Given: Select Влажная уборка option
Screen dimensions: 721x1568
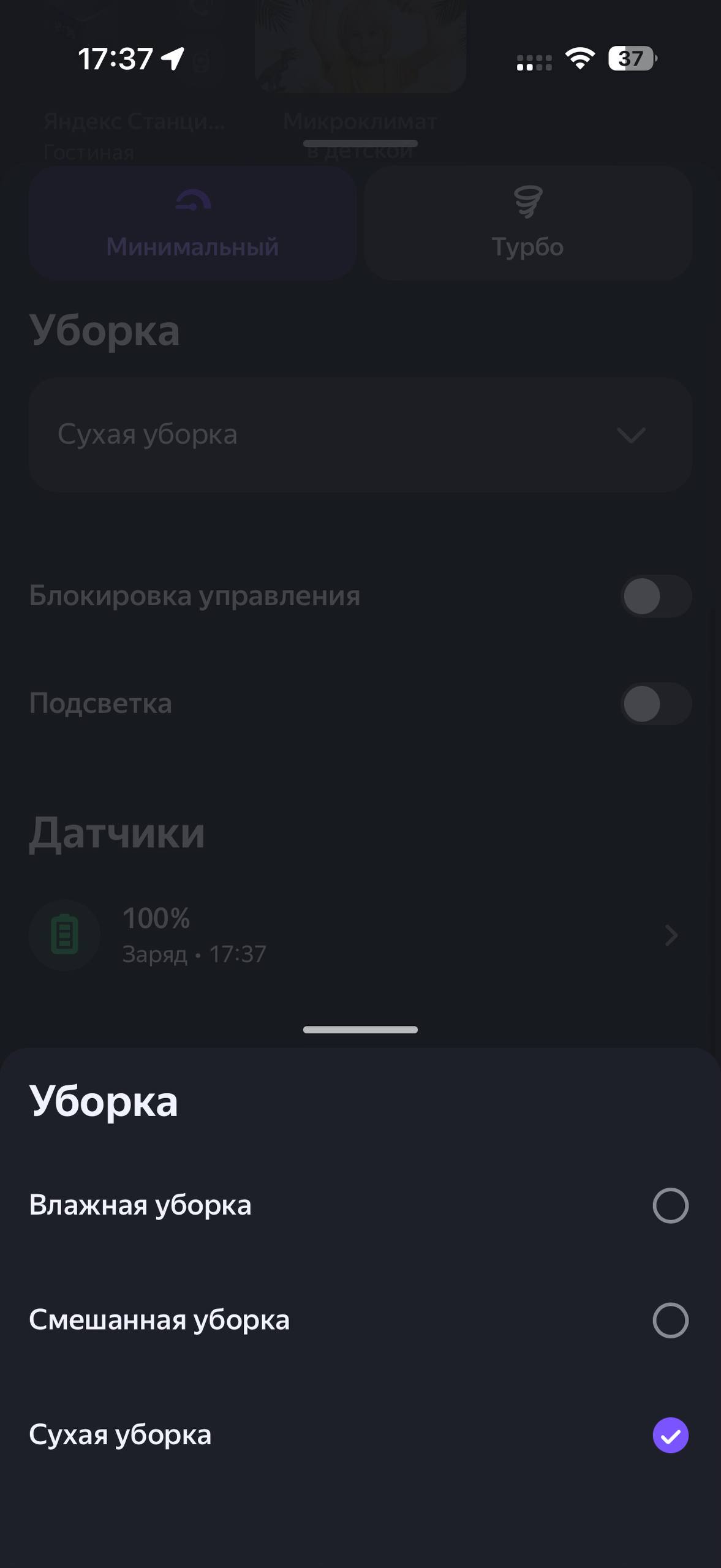Looking at the screenshot, I should point(670,1205).
